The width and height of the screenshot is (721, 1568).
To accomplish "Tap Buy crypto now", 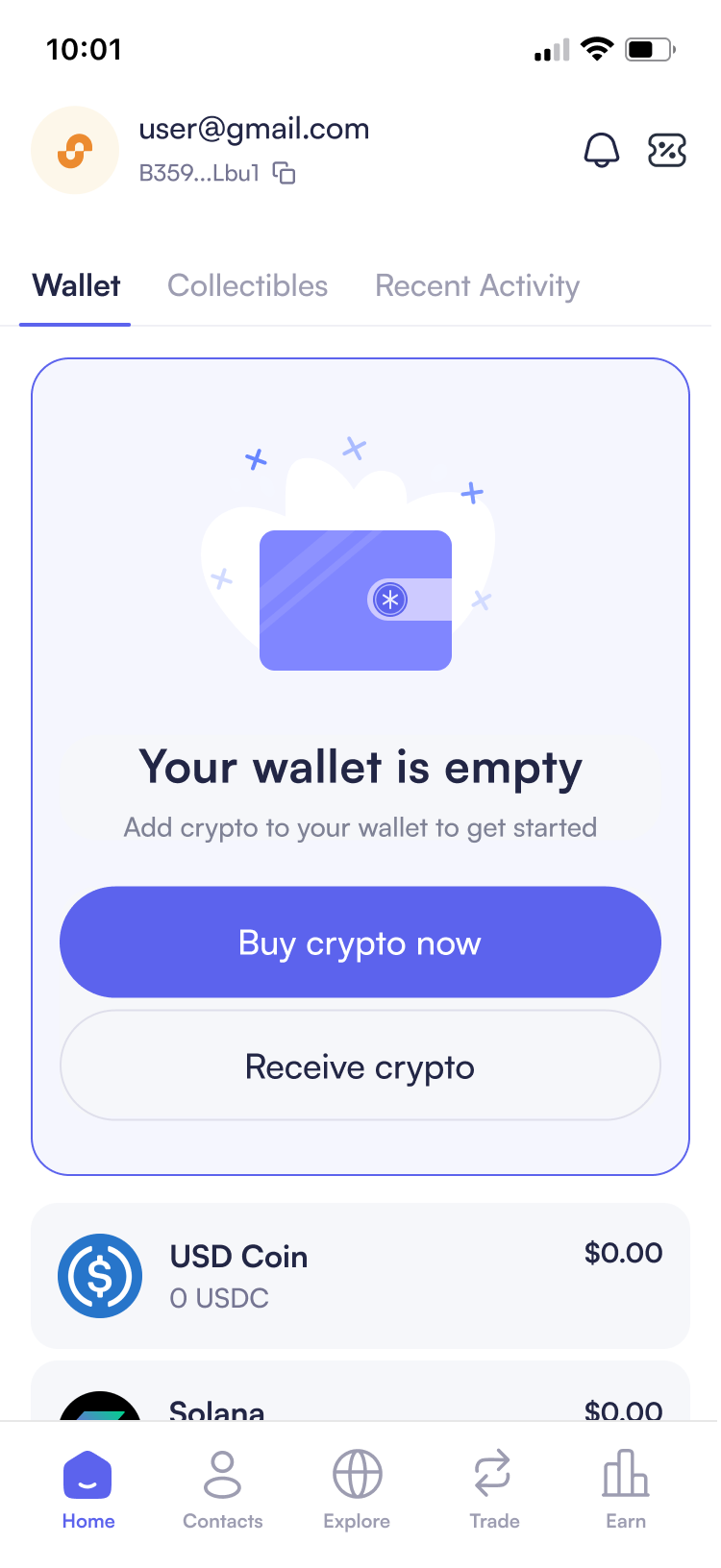I will 360,943.
